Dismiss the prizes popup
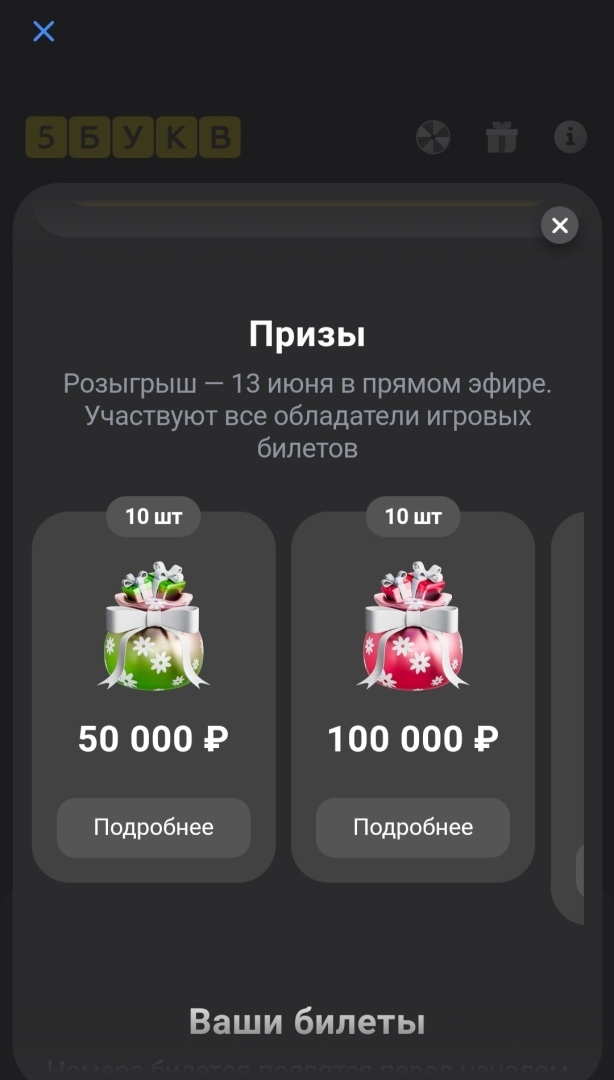 [x=560, y=226]
